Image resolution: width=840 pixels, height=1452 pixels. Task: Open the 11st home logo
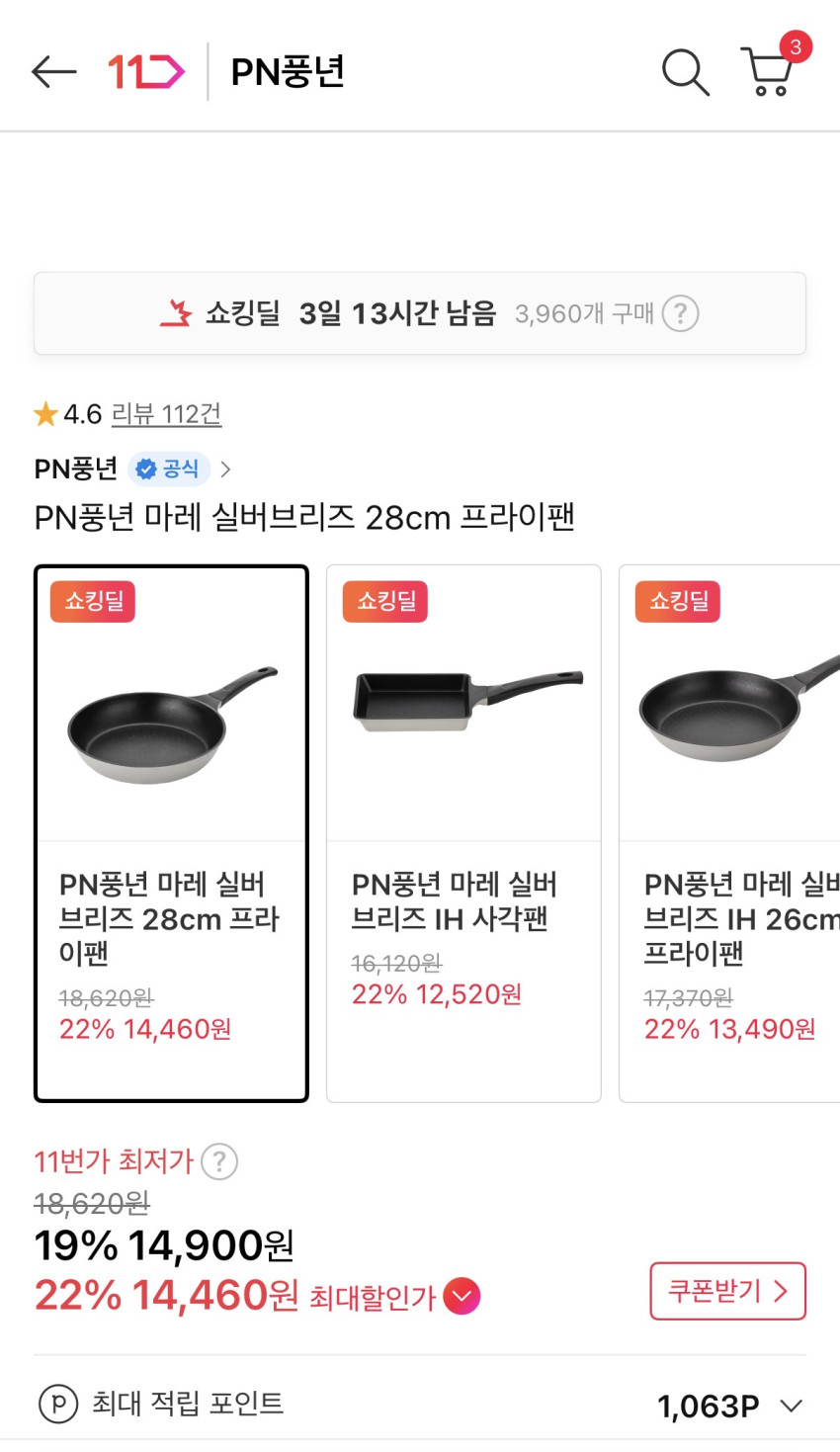[146, 72]
